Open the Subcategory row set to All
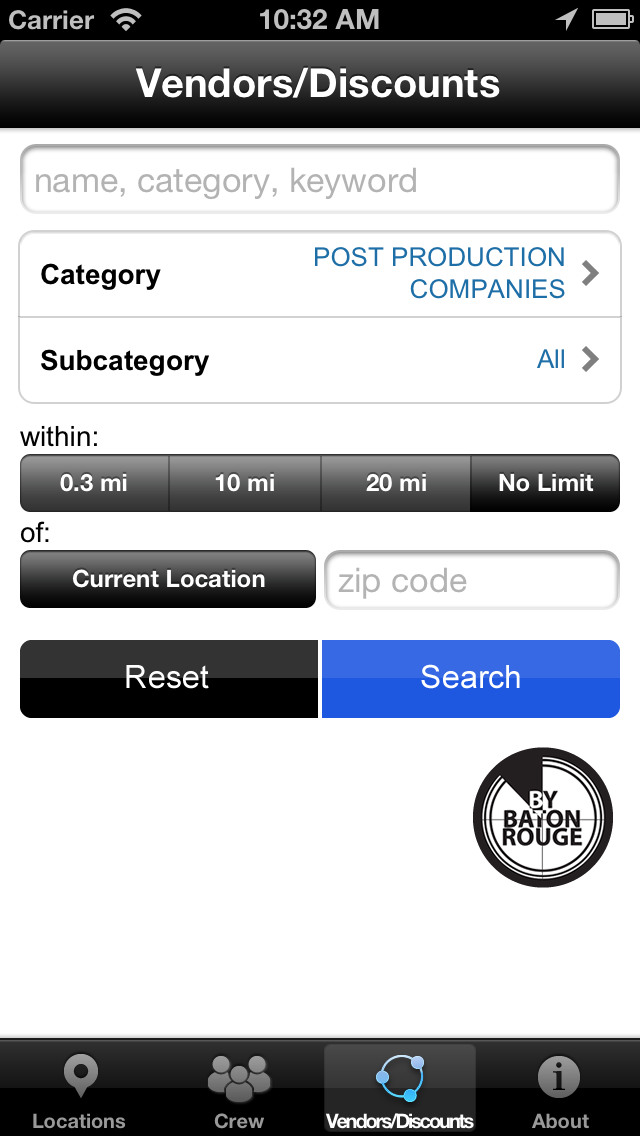The width and height of the screenshot is (640, 1136). point(320,360)
